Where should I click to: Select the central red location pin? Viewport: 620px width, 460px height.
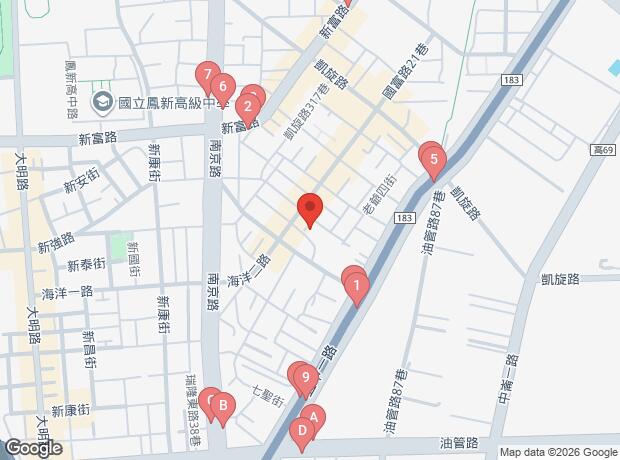pyautogui.click(x=310, y=207)
